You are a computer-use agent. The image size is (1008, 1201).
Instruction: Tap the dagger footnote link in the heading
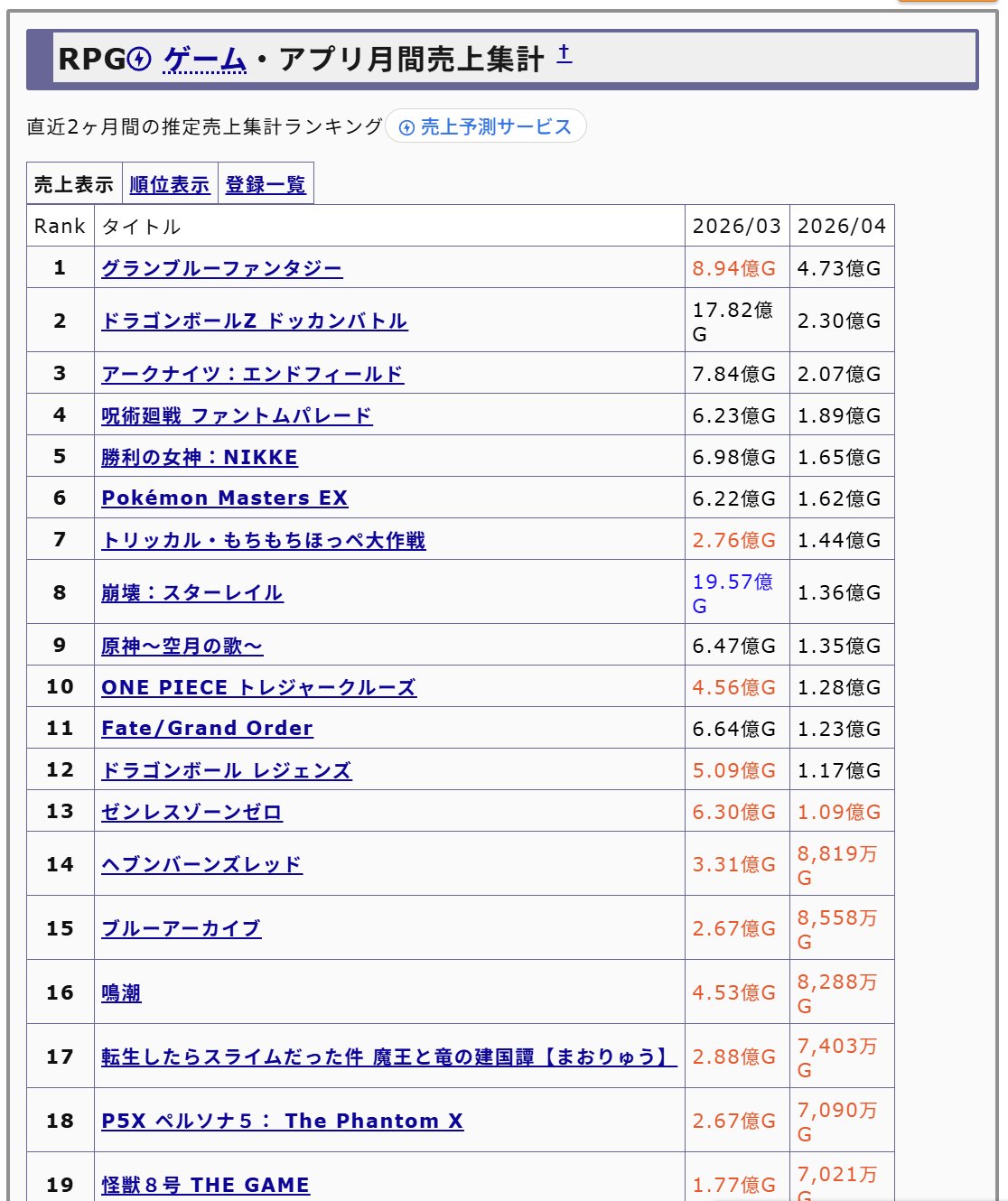[564, 54]
